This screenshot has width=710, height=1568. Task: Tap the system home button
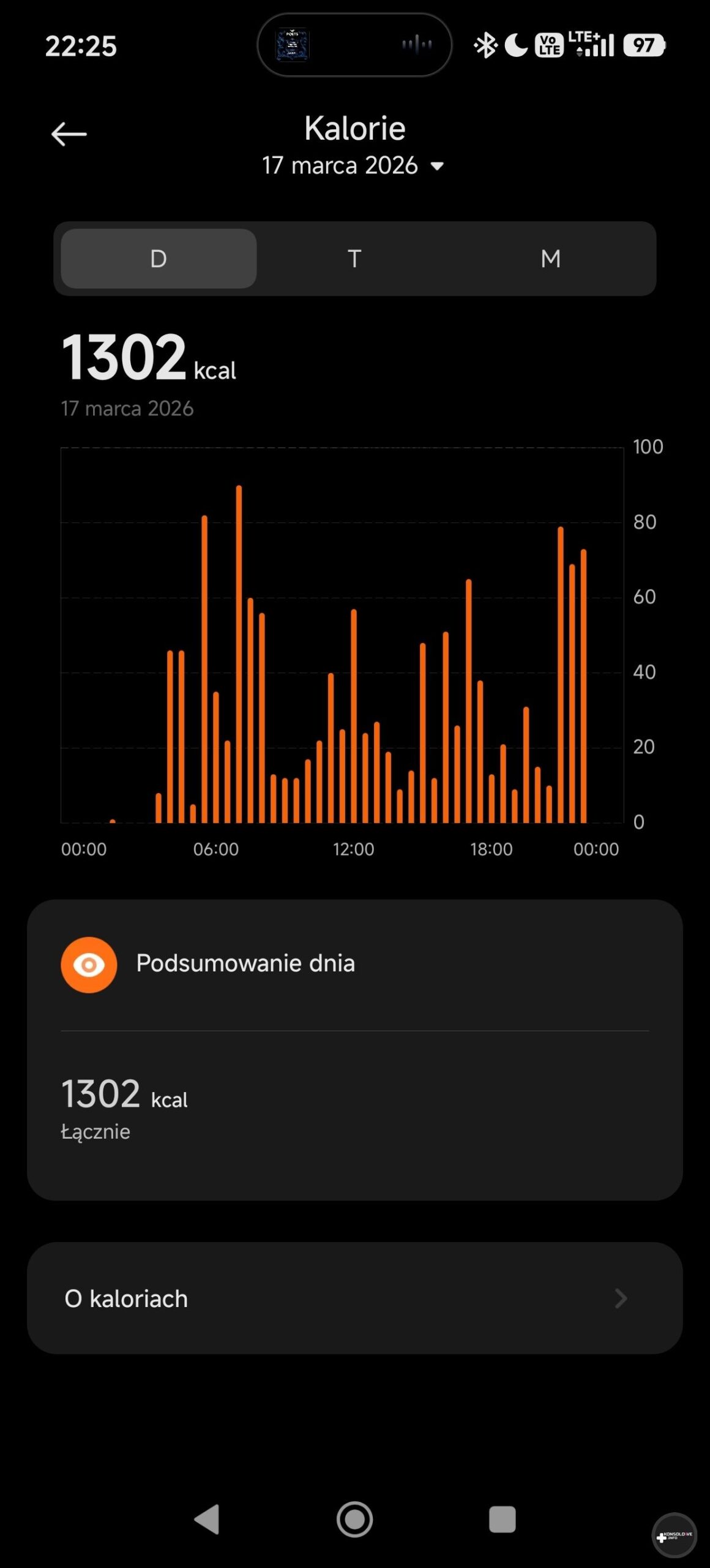click(x=354, y=1519)
